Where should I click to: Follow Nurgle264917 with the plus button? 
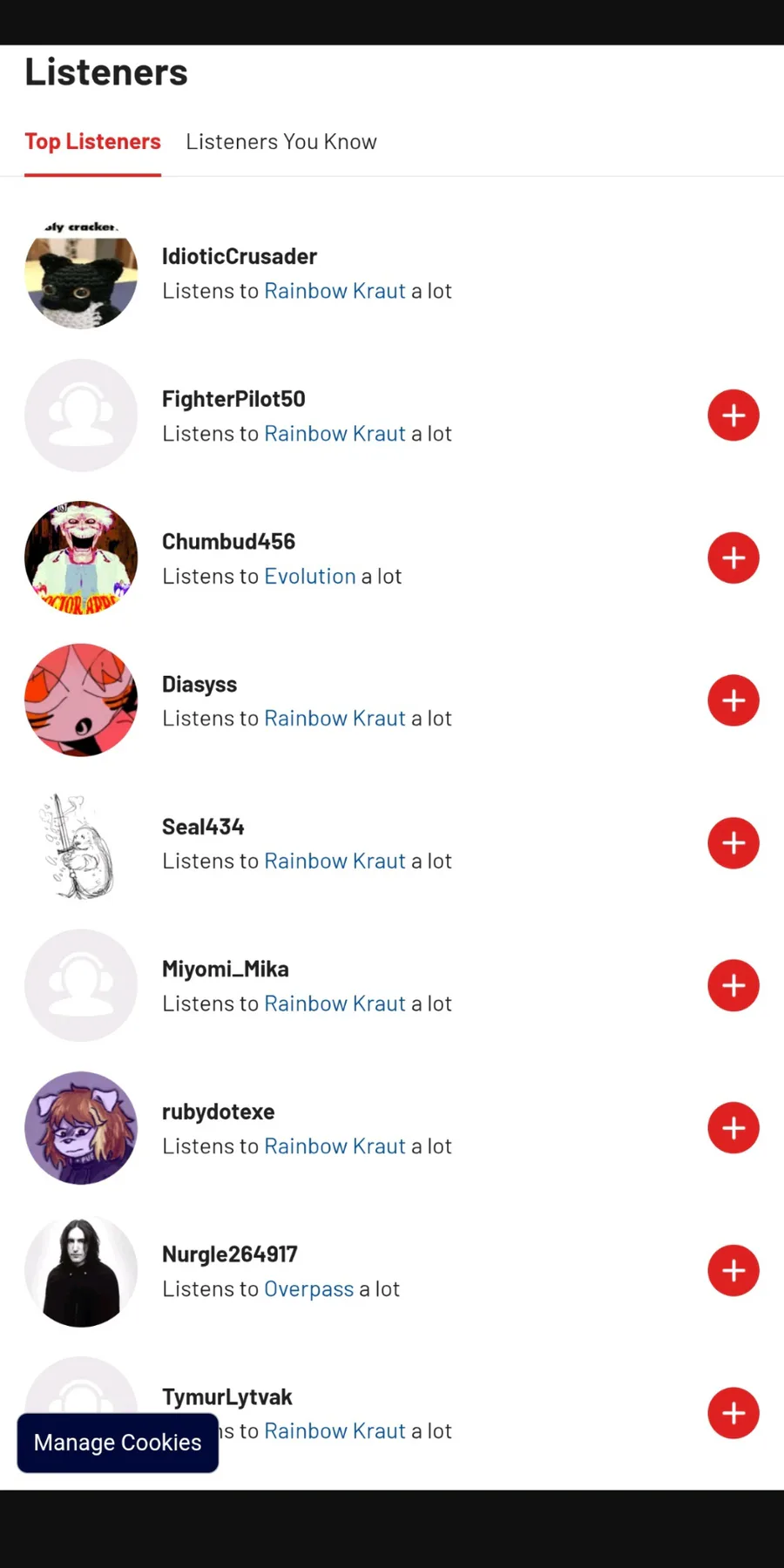(x=733, y=1271)
